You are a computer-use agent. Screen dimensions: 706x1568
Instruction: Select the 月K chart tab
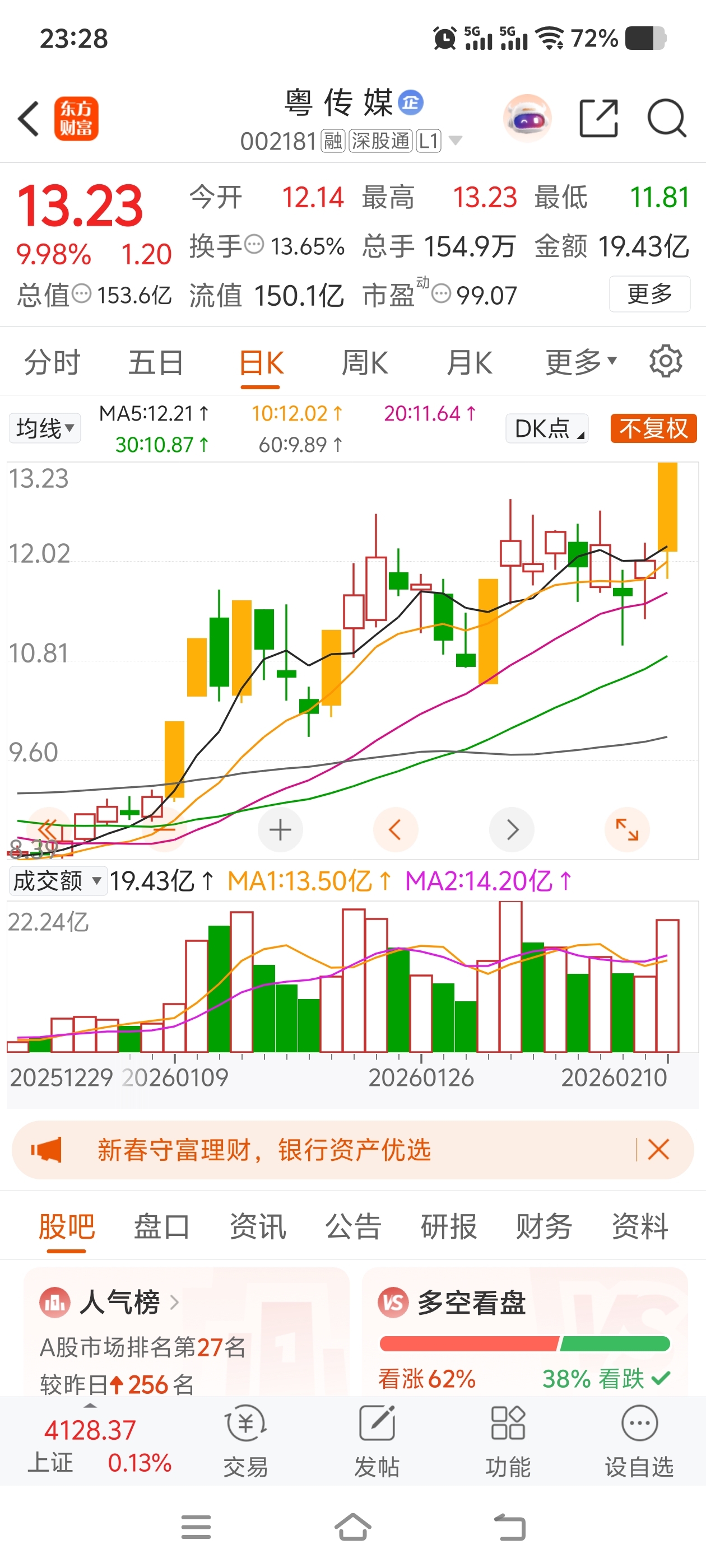[x=469, y=363]
